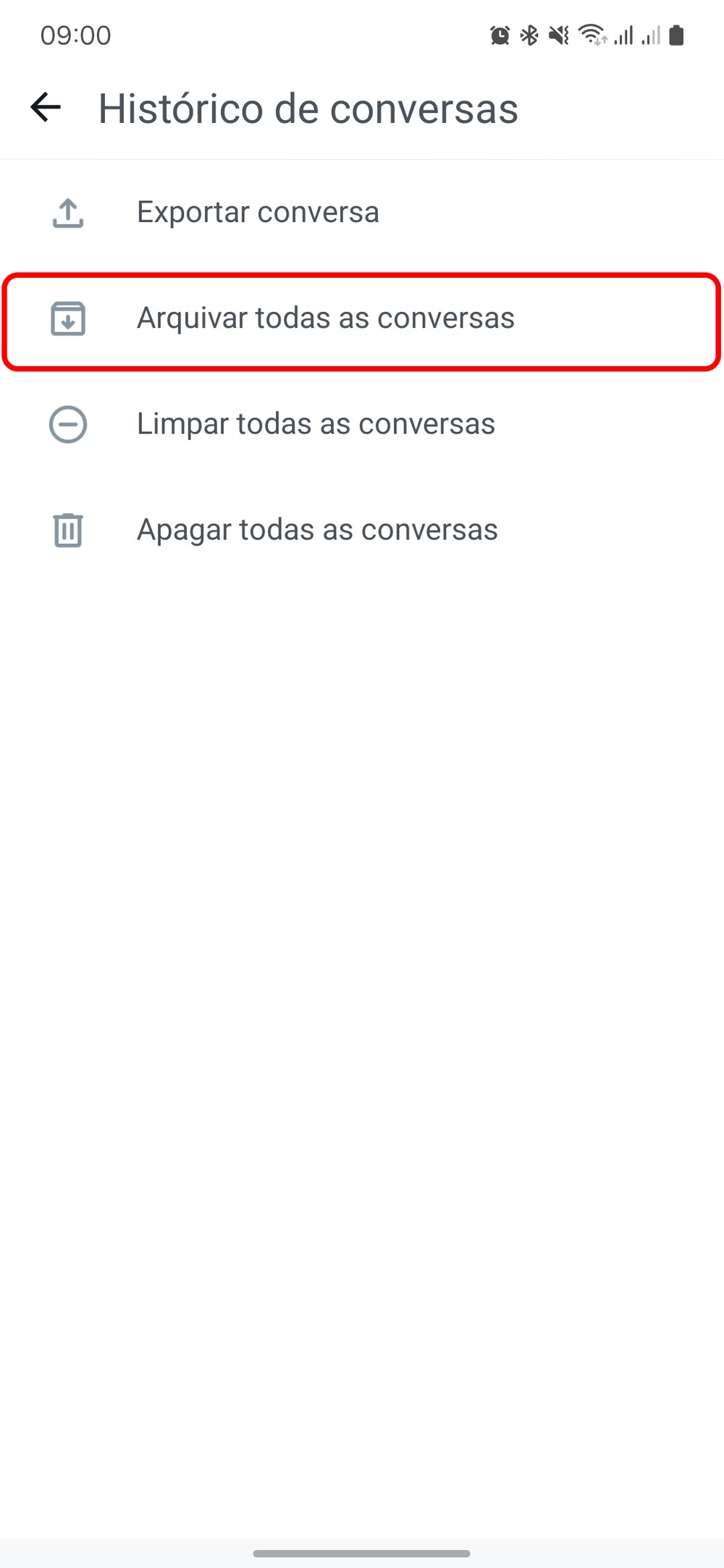Select Arquivar todas as conversas
Screen dimensions: 724x1568
coord(326,318)
